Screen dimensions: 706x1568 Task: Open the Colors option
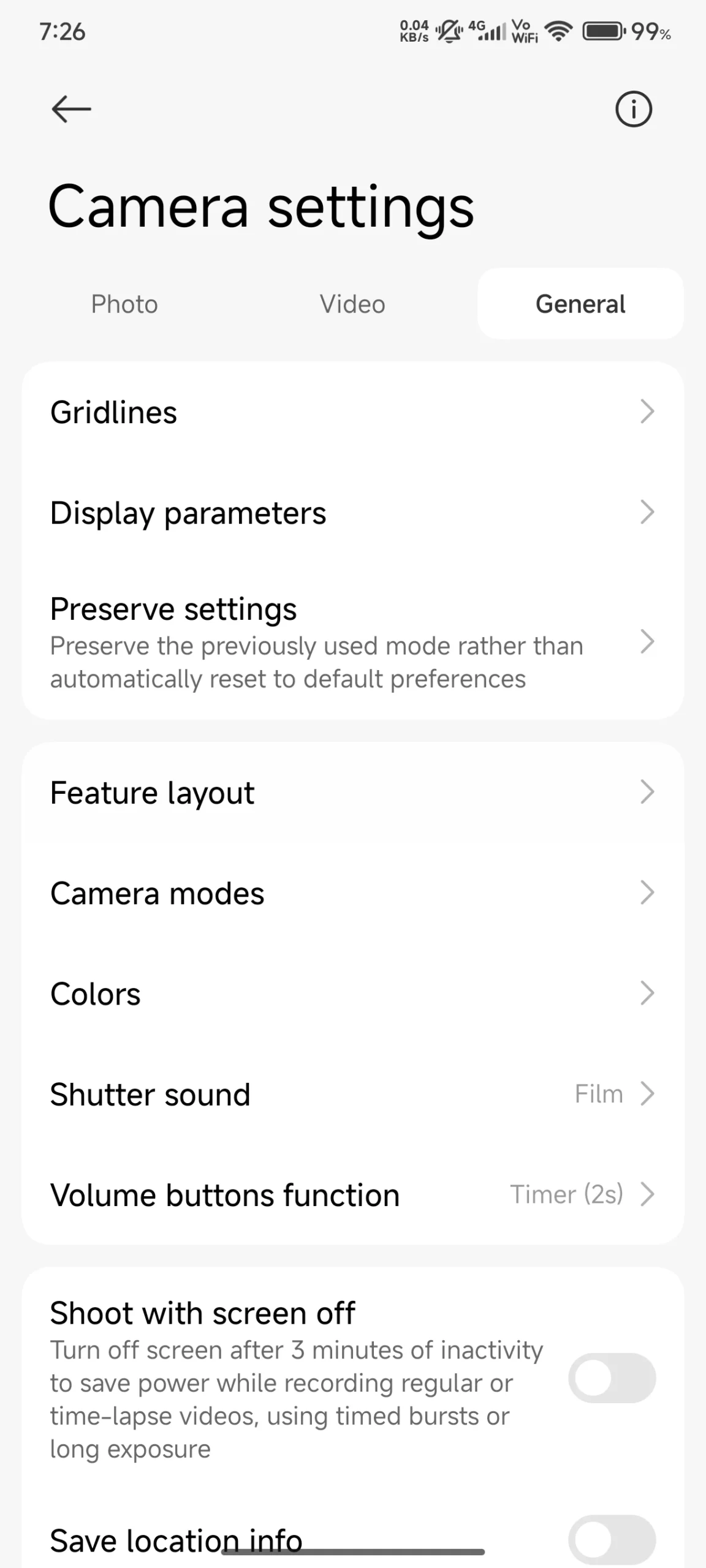tap(353, 993)
